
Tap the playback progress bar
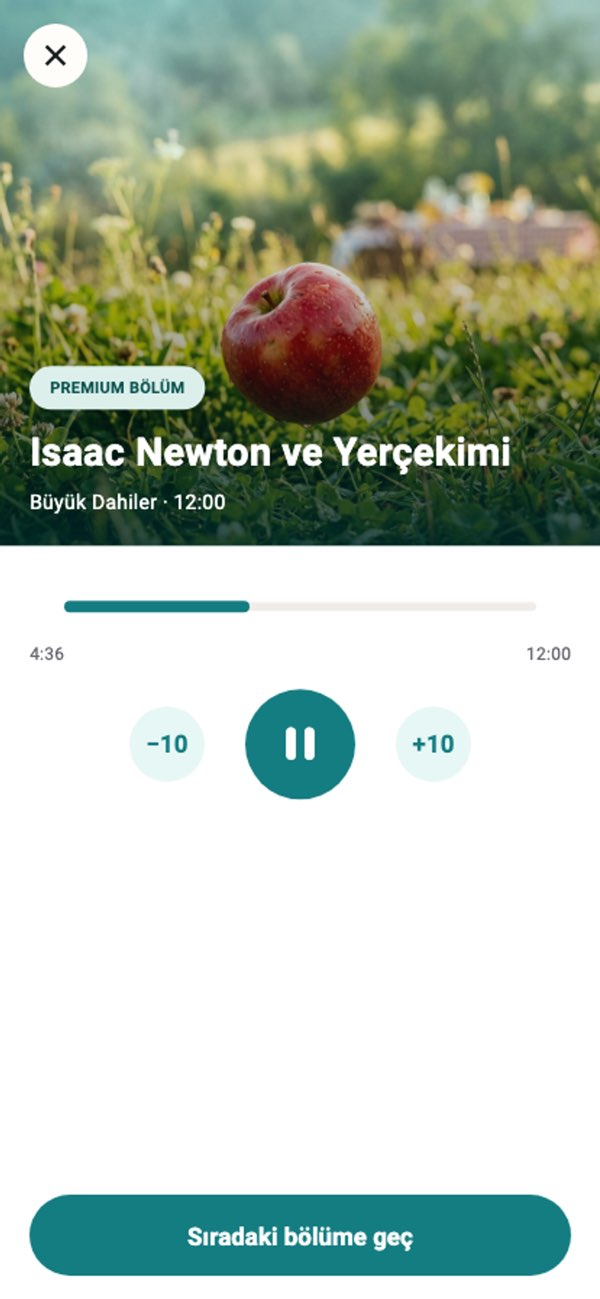[300, 606]
